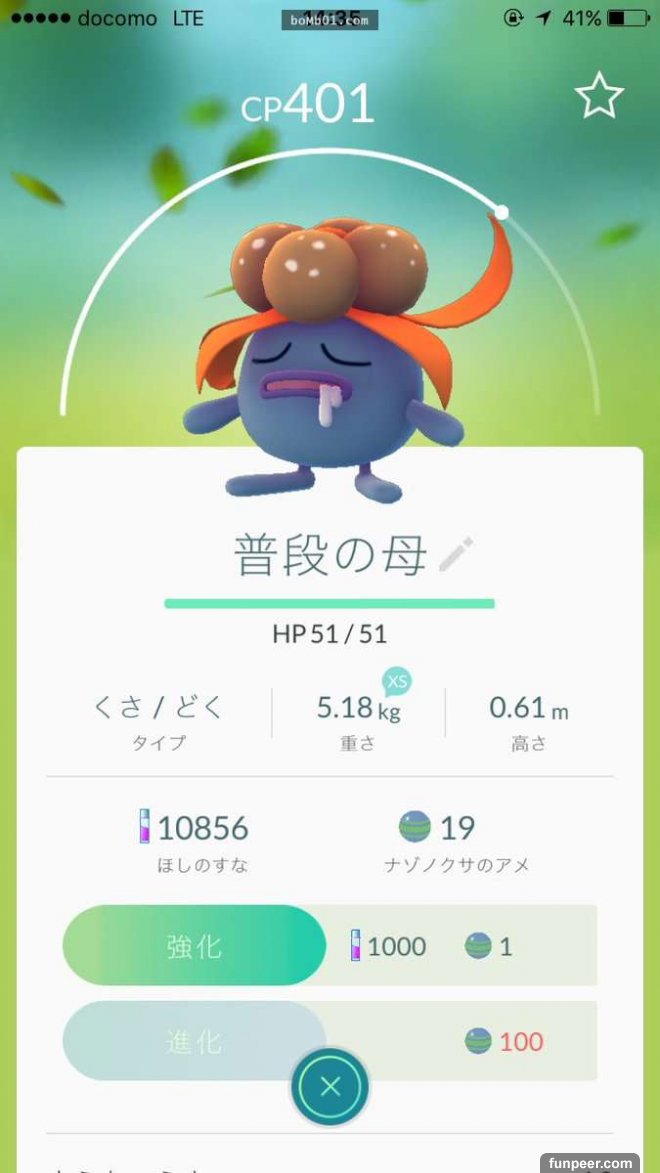Close the Pokémon detail screen

(x=330, y=1087)
